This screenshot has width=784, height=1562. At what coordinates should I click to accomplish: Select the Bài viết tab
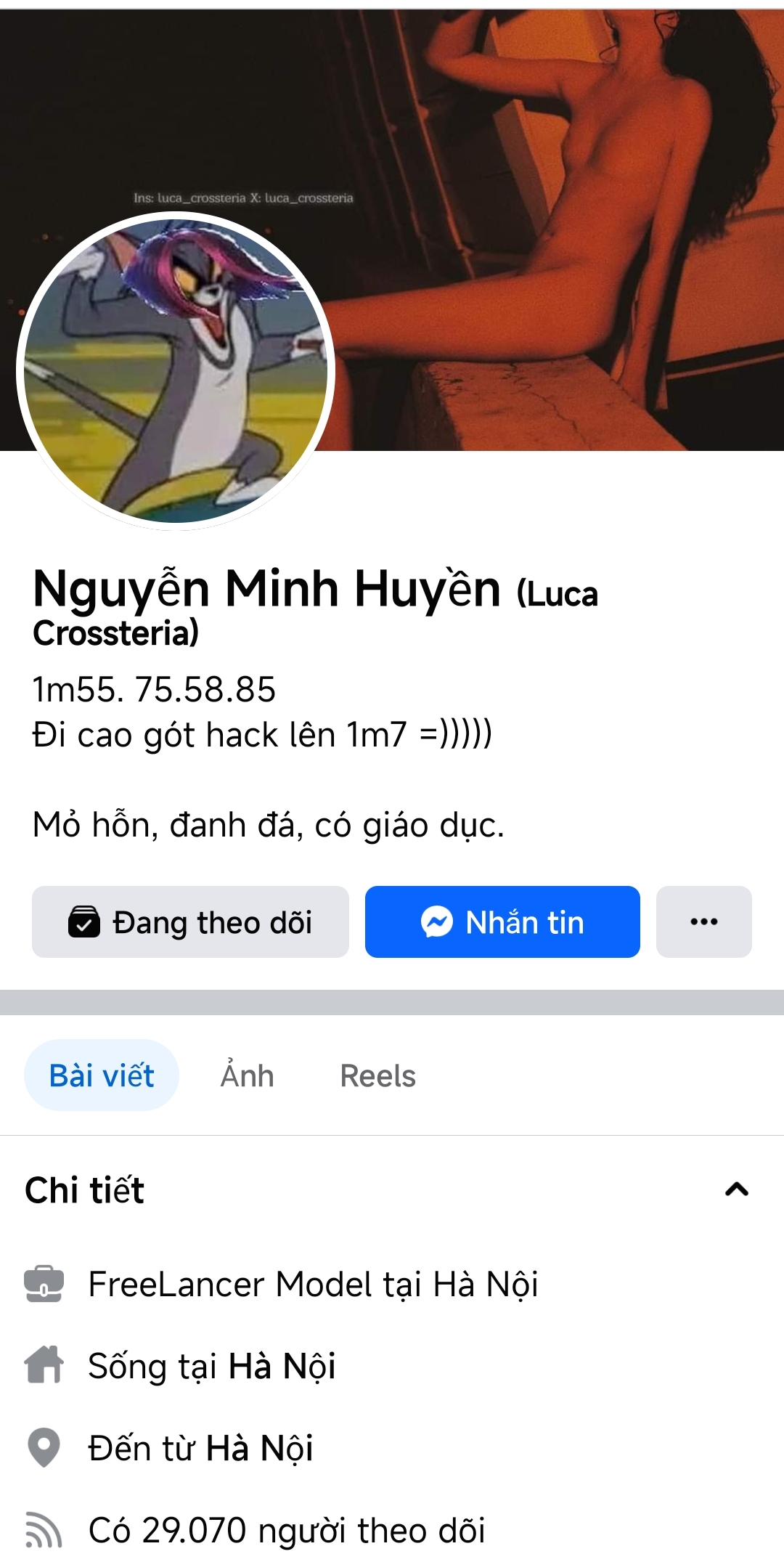(102, 1075)
